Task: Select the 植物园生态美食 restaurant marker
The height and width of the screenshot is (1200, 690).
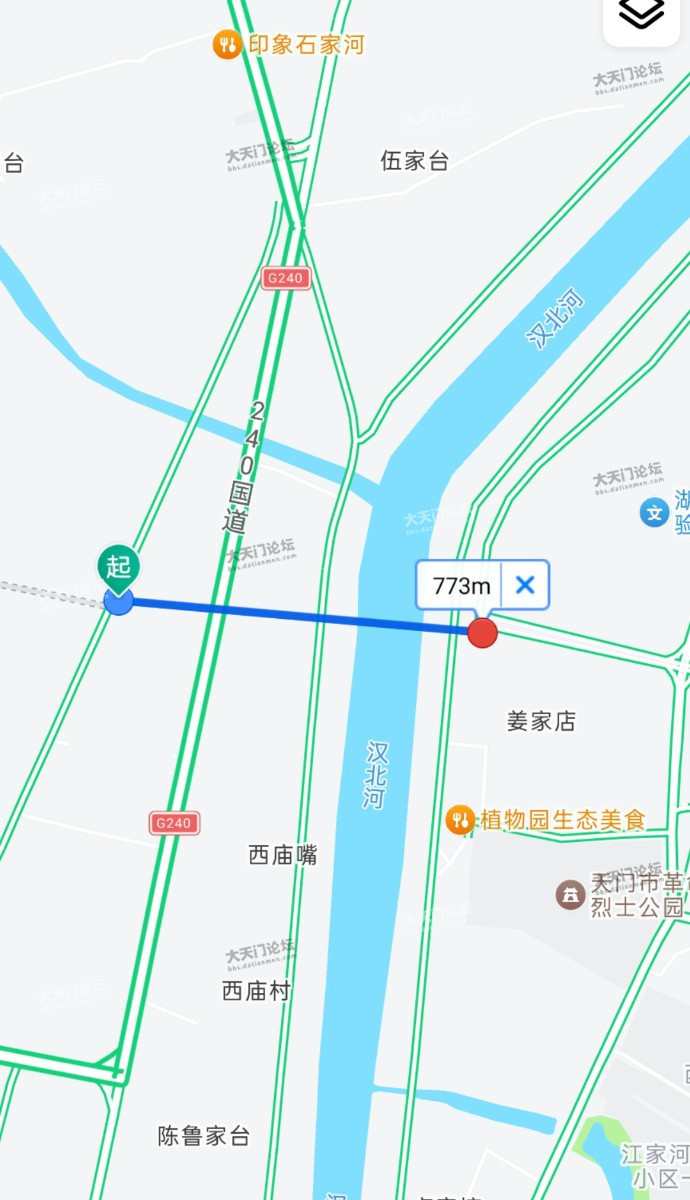Action: tap(460, 820)
